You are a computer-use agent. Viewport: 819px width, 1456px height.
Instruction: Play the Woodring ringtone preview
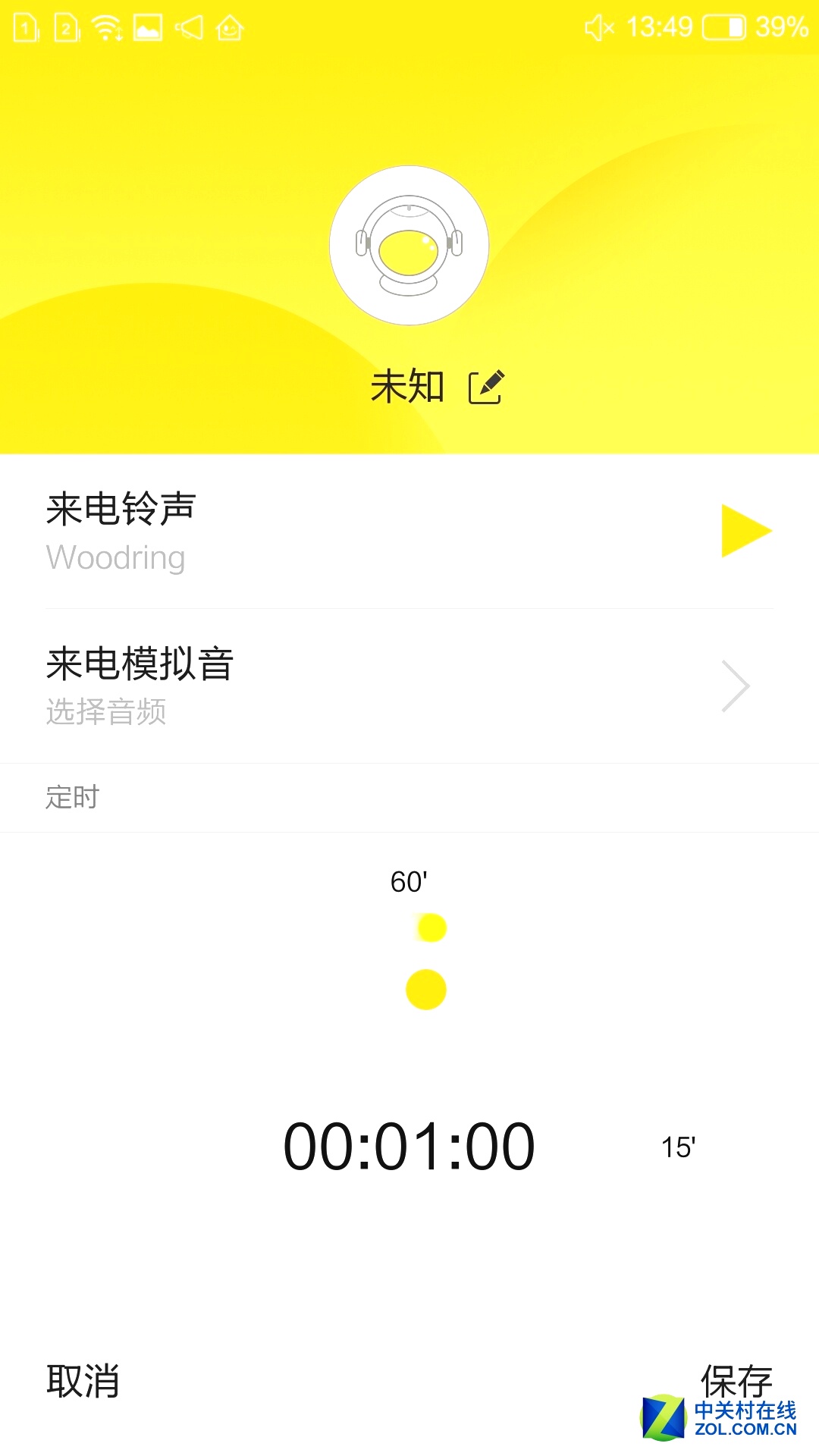745,530
